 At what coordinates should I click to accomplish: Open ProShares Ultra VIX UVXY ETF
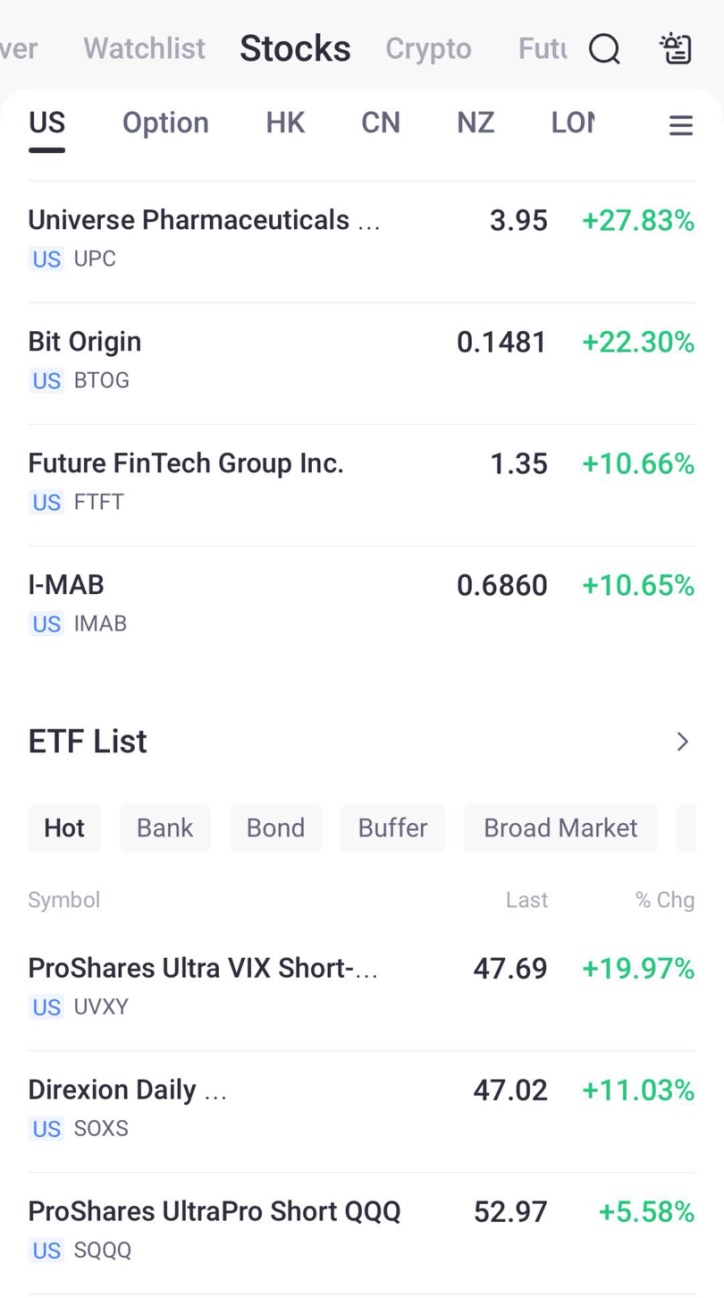[x=361, y=989]
